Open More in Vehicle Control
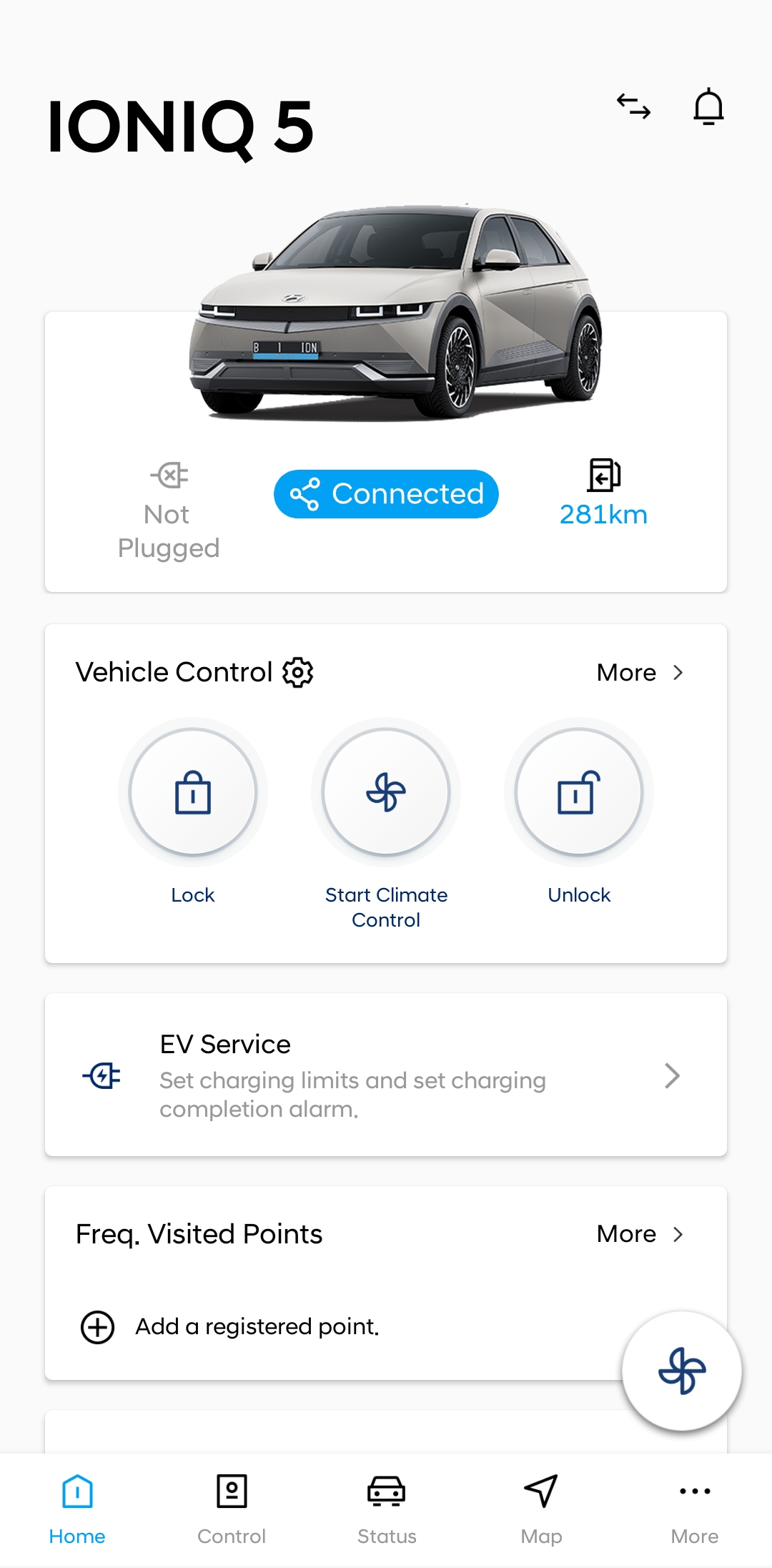This screenshot has width=772, height=1568. click(640, 673)
